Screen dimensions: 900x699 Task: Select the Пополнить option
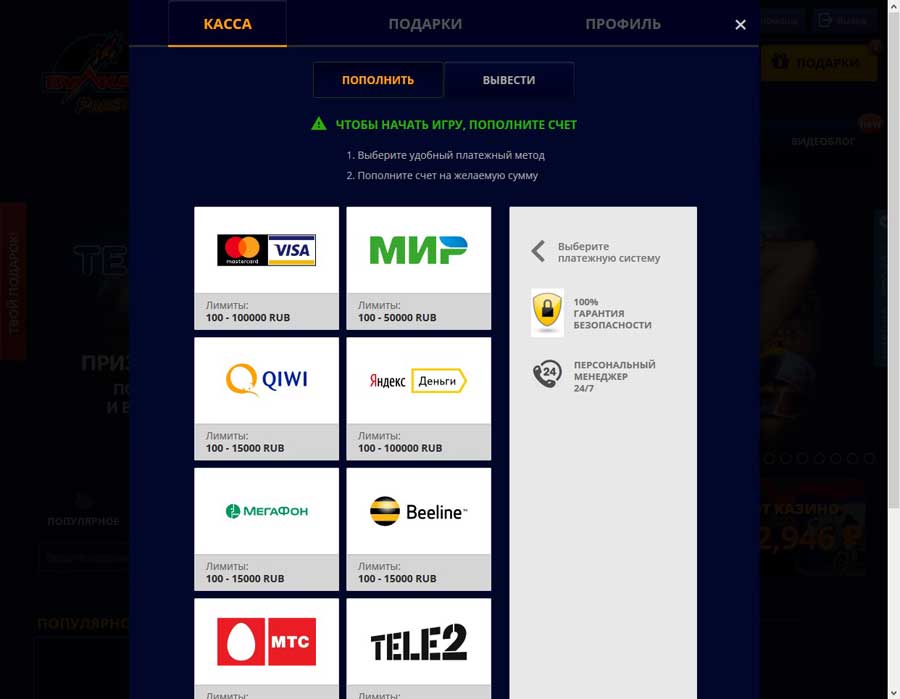377,80
